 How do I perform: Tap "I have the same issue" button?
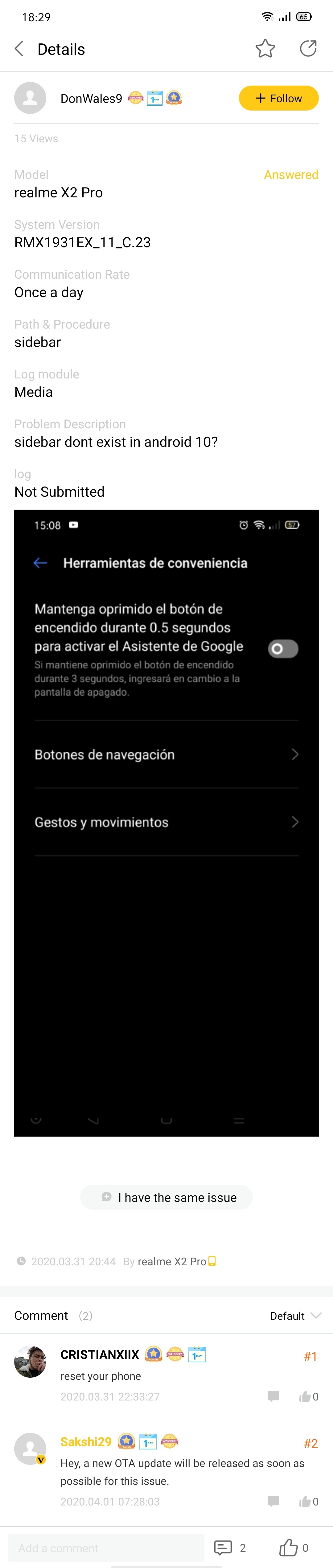(x=166, y=1197)
